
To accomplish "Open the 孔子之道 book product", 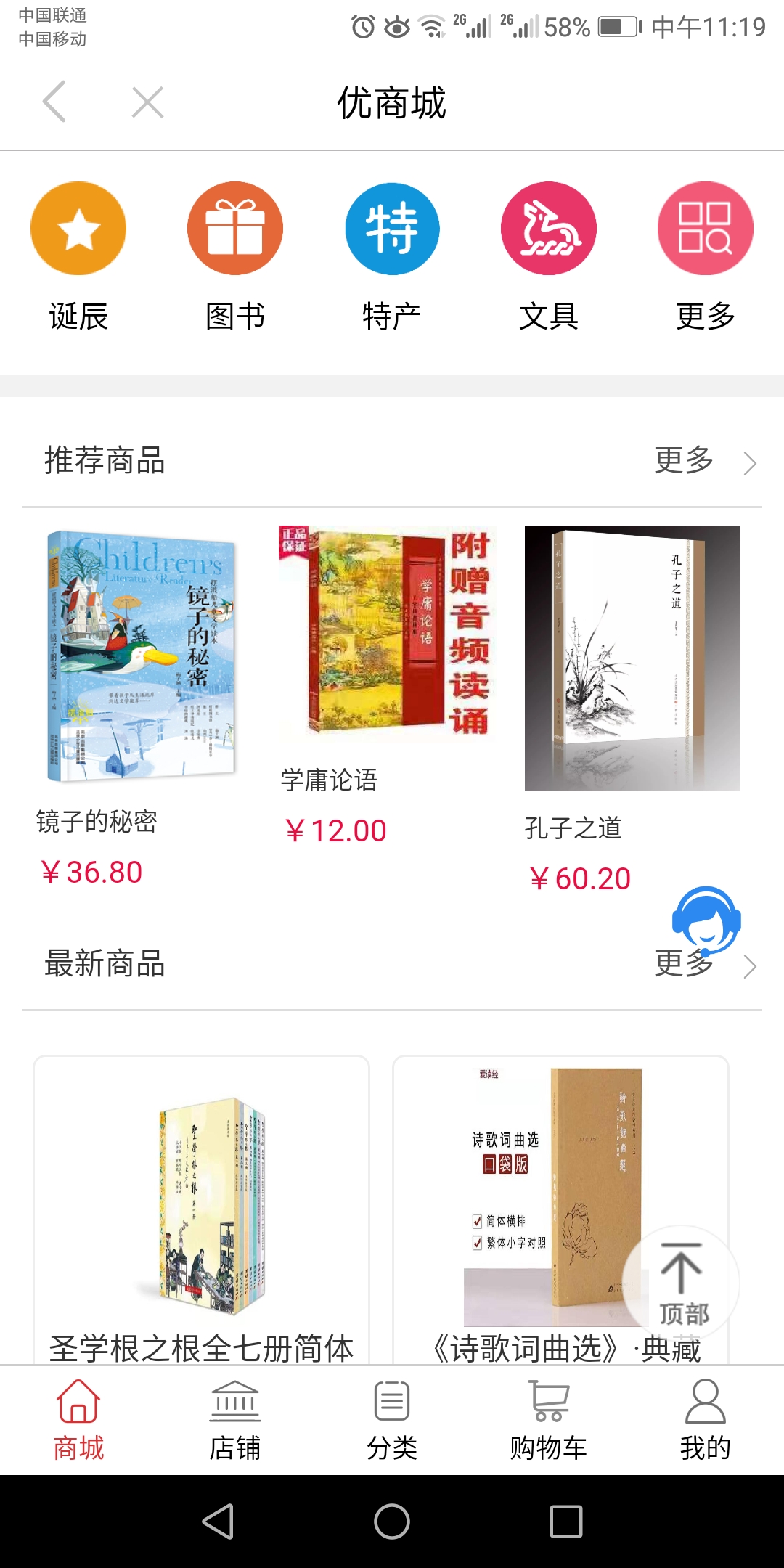I will (632, 657).
